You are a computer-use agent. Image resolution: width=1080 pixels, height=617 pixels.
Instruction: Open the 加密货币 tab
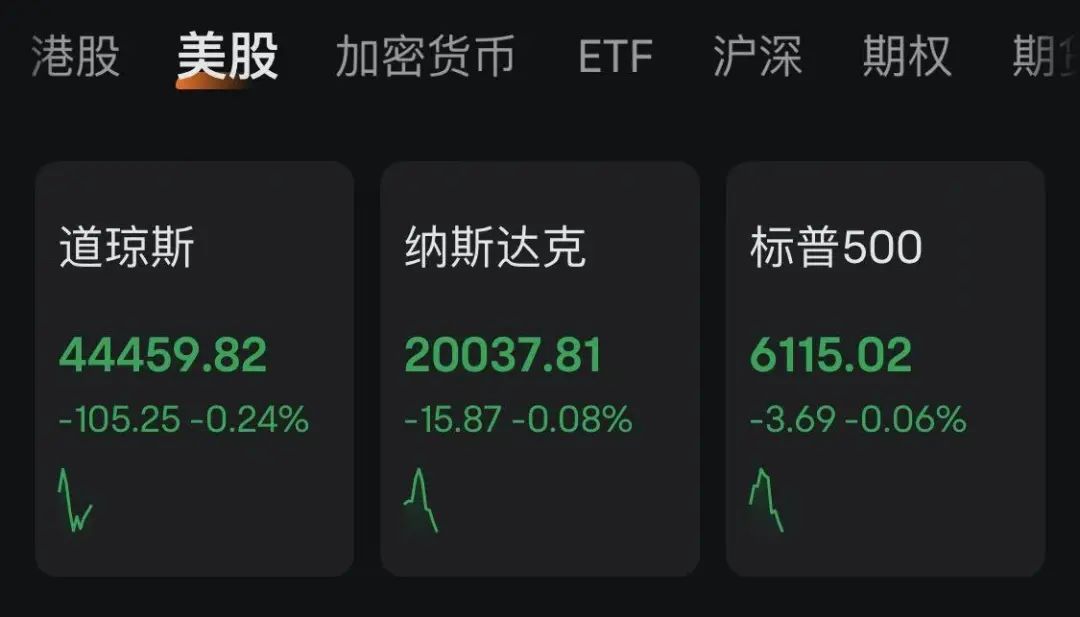[425, 56]
